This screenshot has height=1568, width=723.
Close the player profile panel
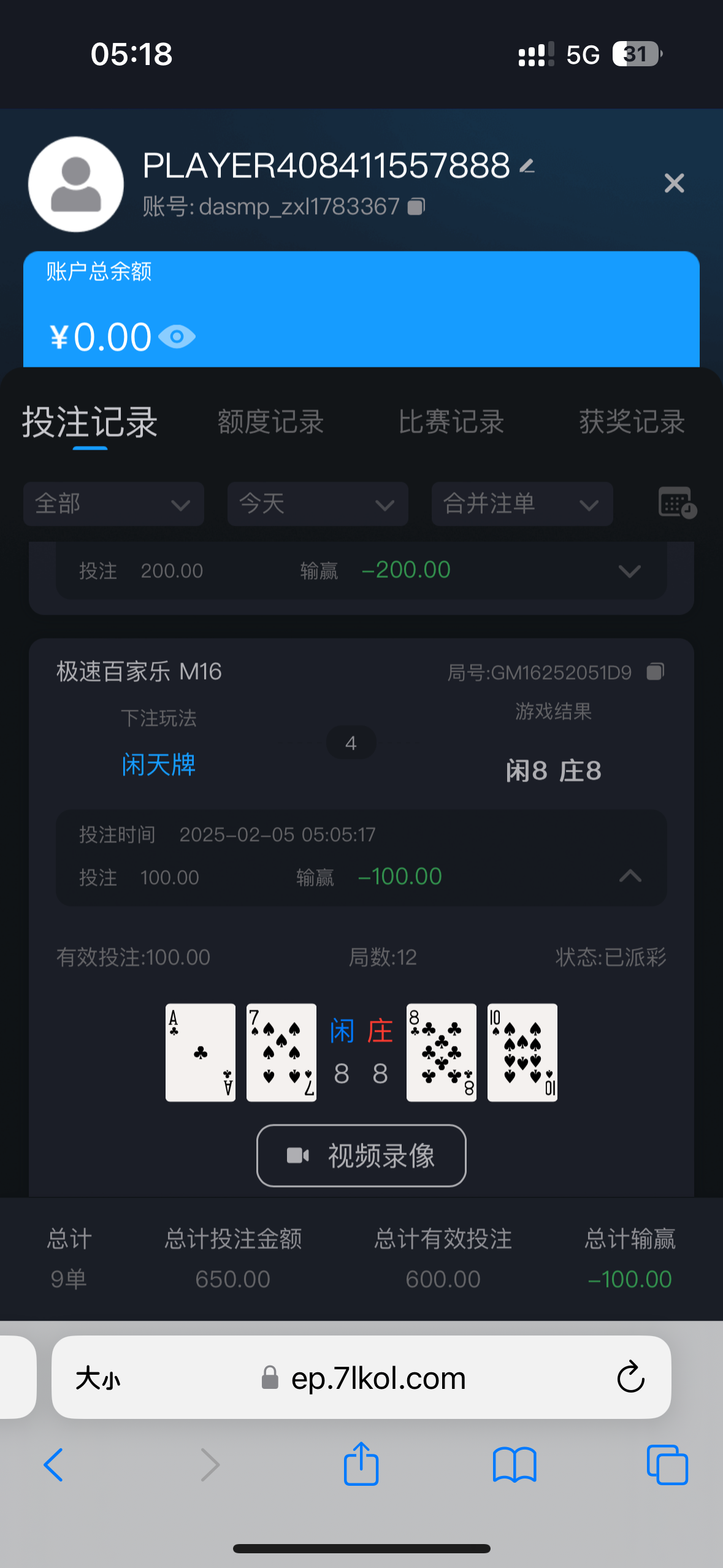tap(674, 183)
